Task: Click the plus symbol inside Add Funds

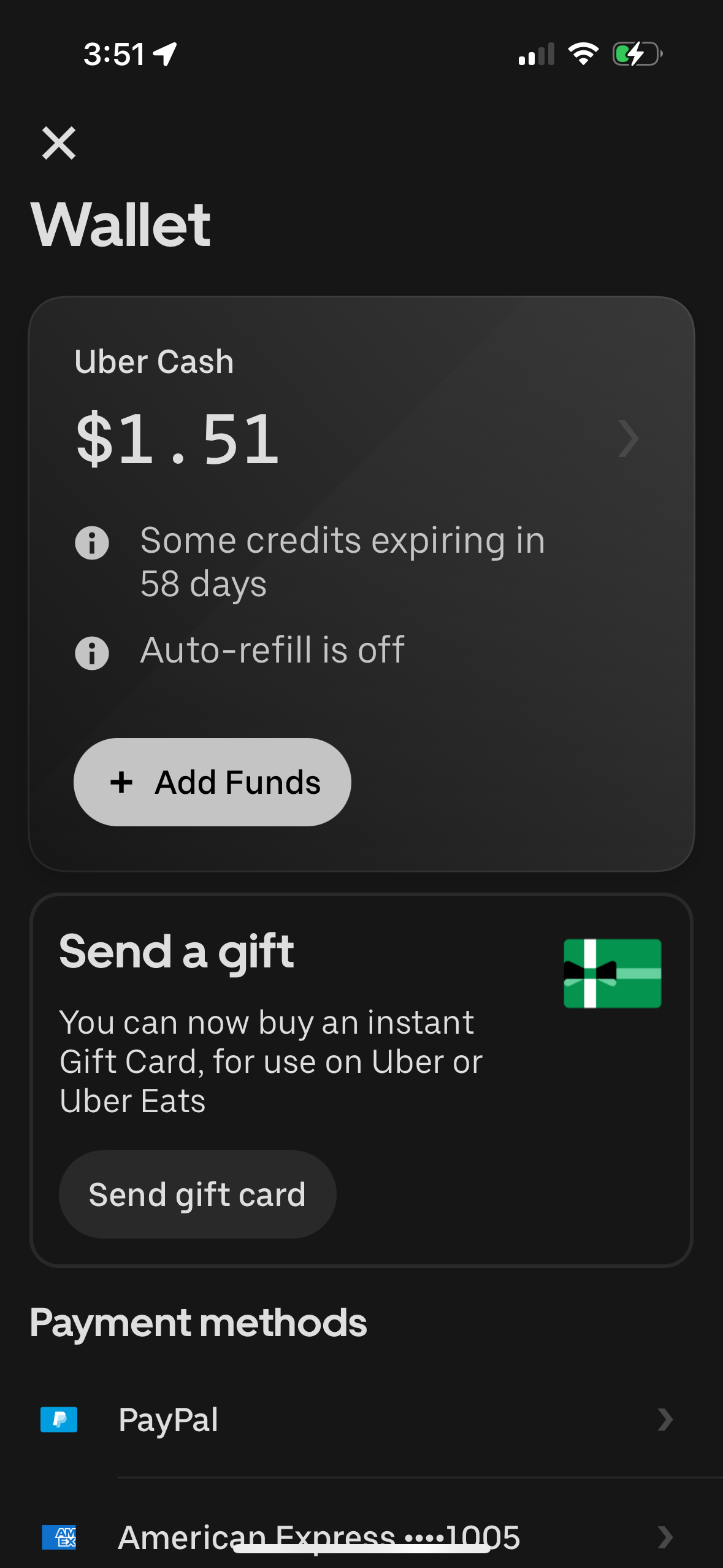Action: pos(121,782)
